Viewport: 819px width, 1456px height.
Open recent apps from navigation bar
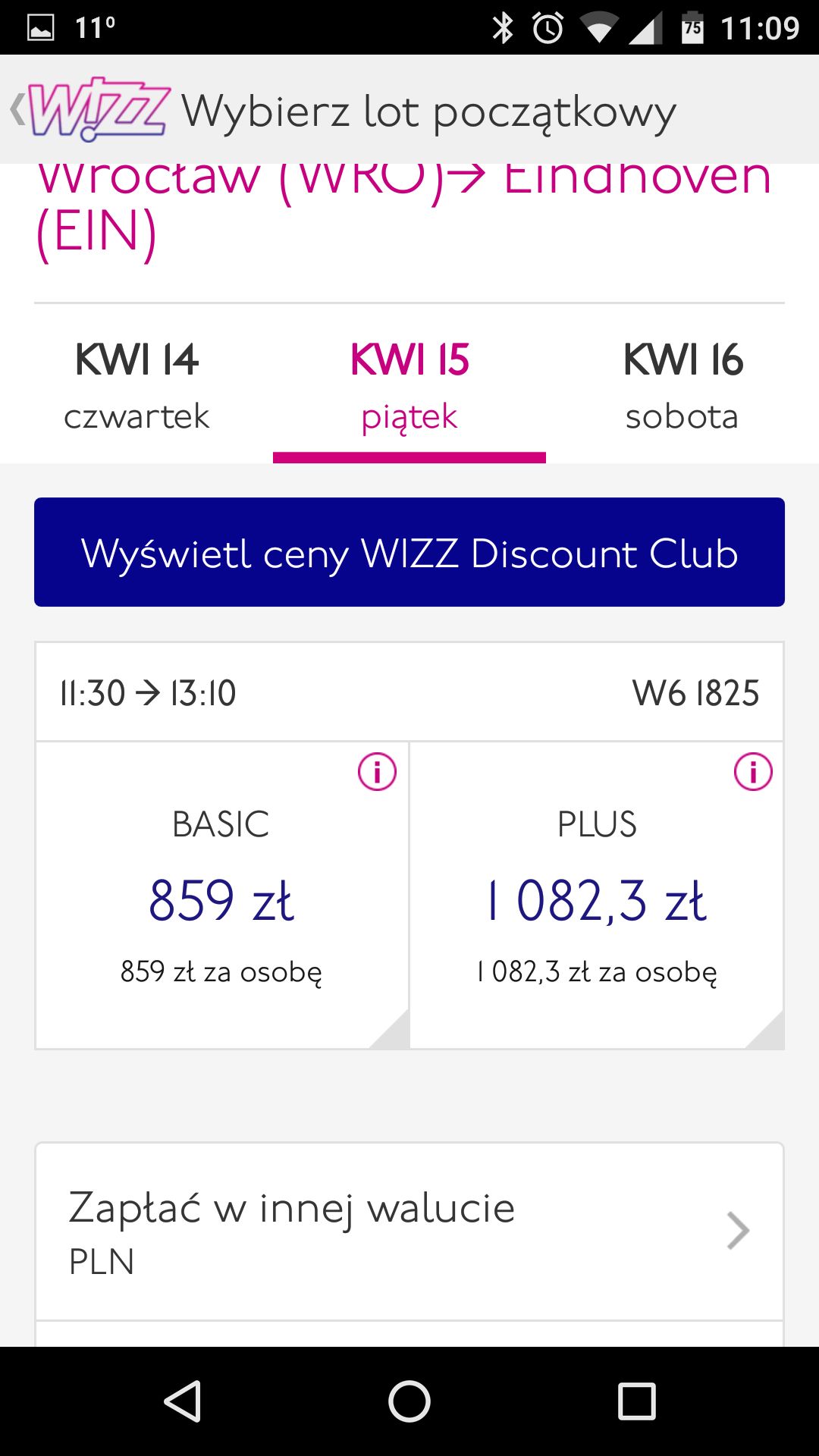click(636, 1401)
